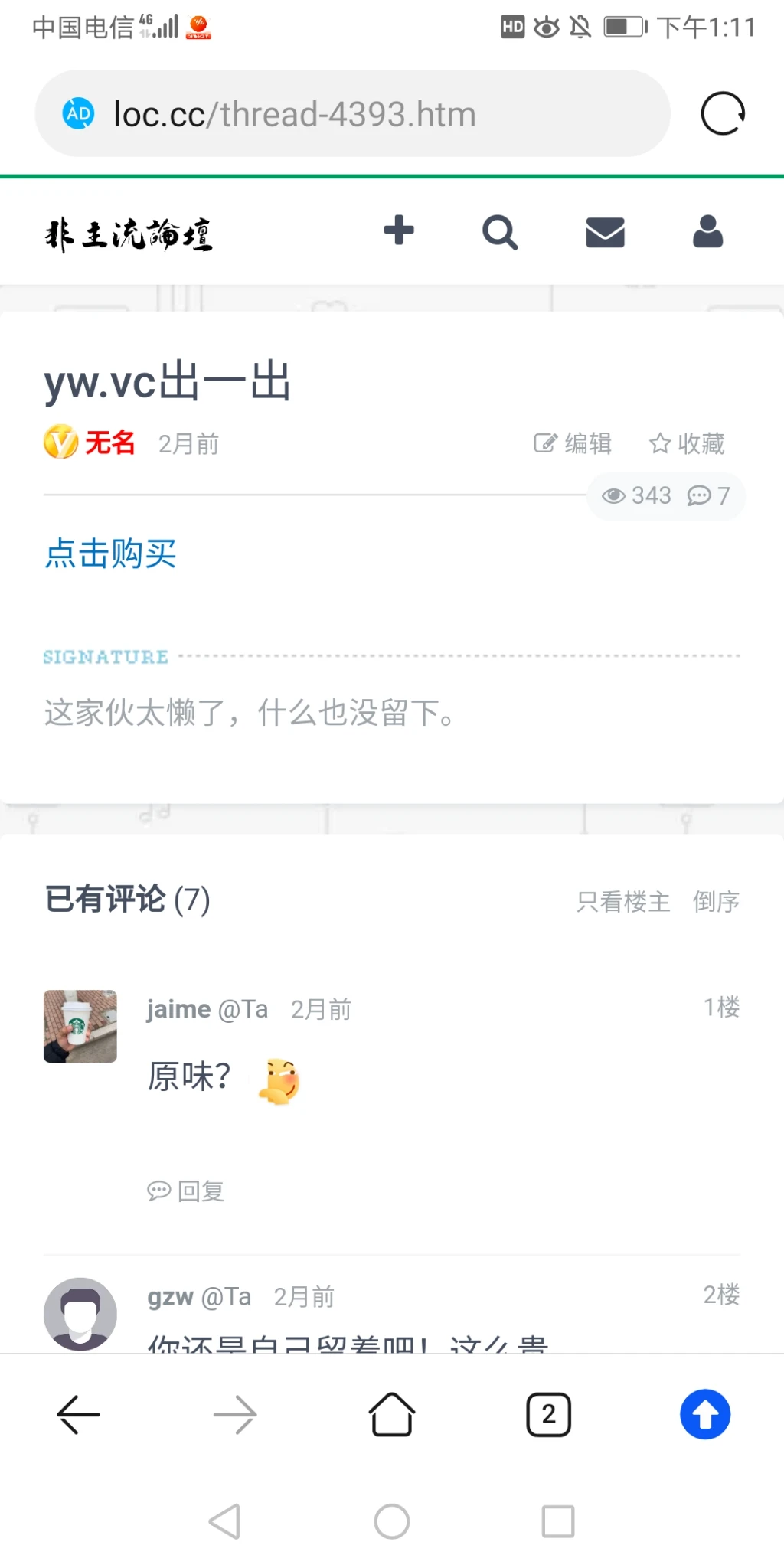Go to 非主流论坛 forum homepage
This screenshot has height=1568, width=784.
(x=129, y=234)
